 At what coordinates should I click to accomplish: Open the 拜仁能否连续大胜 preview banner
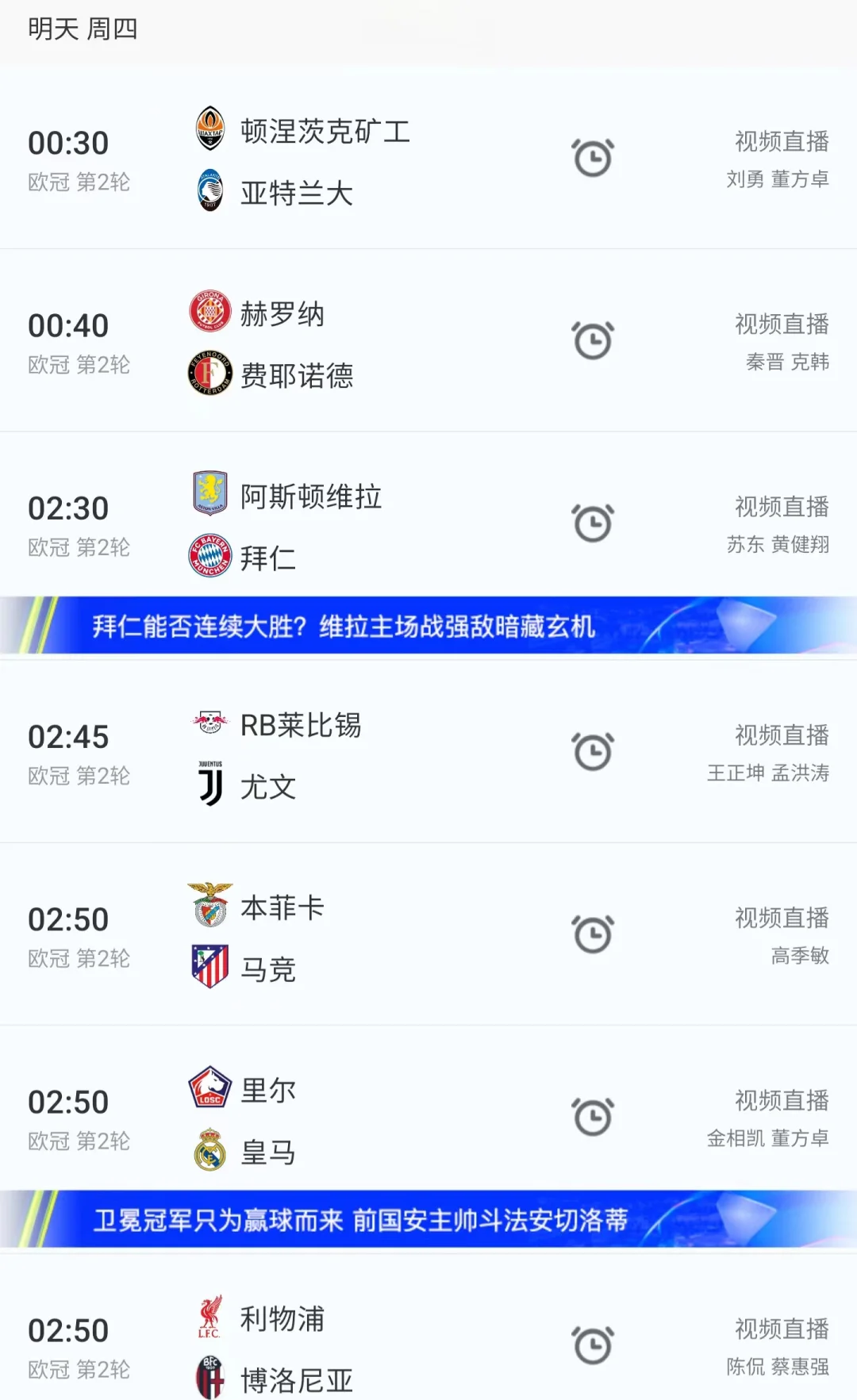(x=344, y=626)
